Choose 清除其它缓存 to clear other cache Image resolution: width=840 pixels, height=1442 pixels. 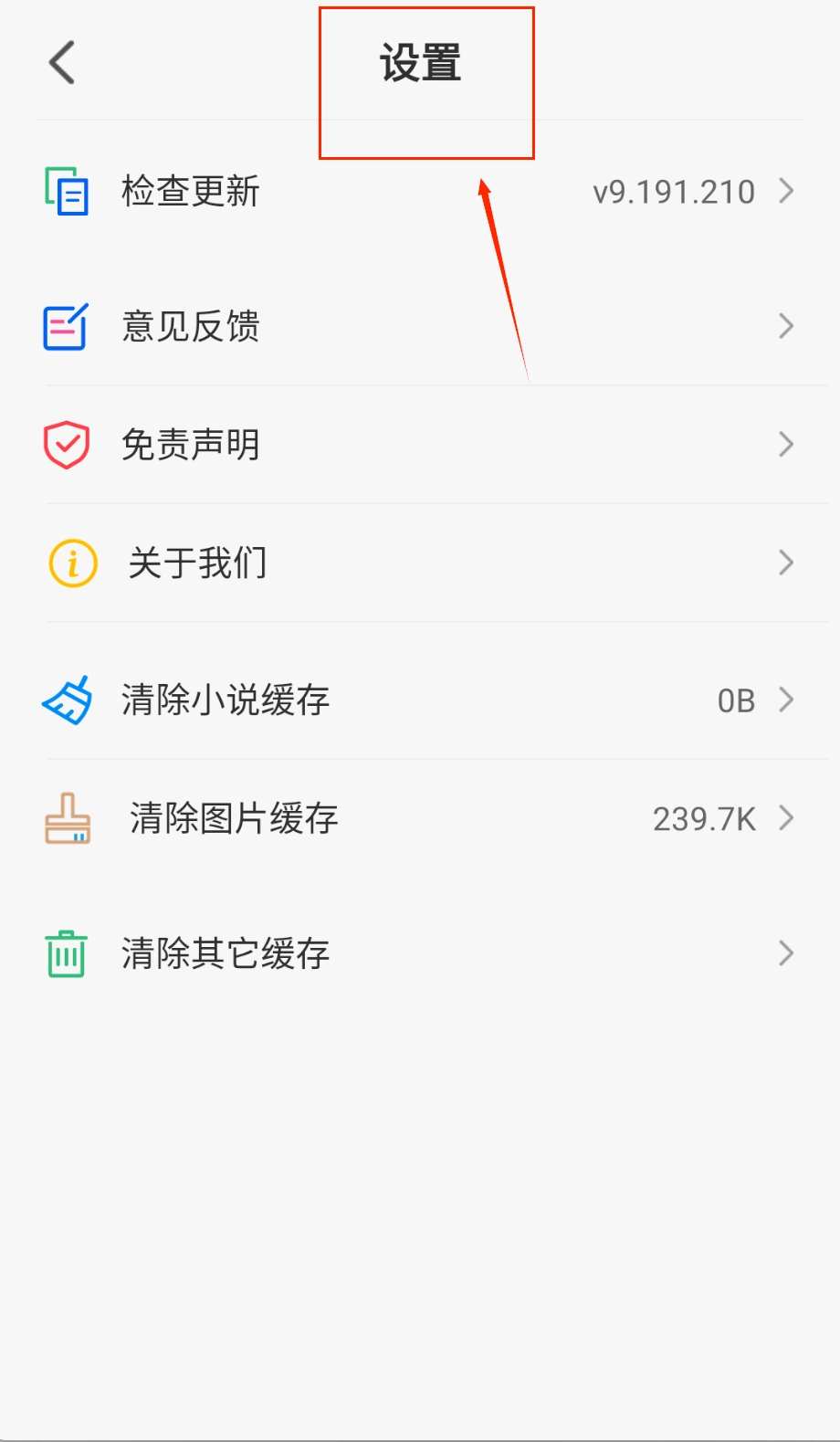[226, 954]
